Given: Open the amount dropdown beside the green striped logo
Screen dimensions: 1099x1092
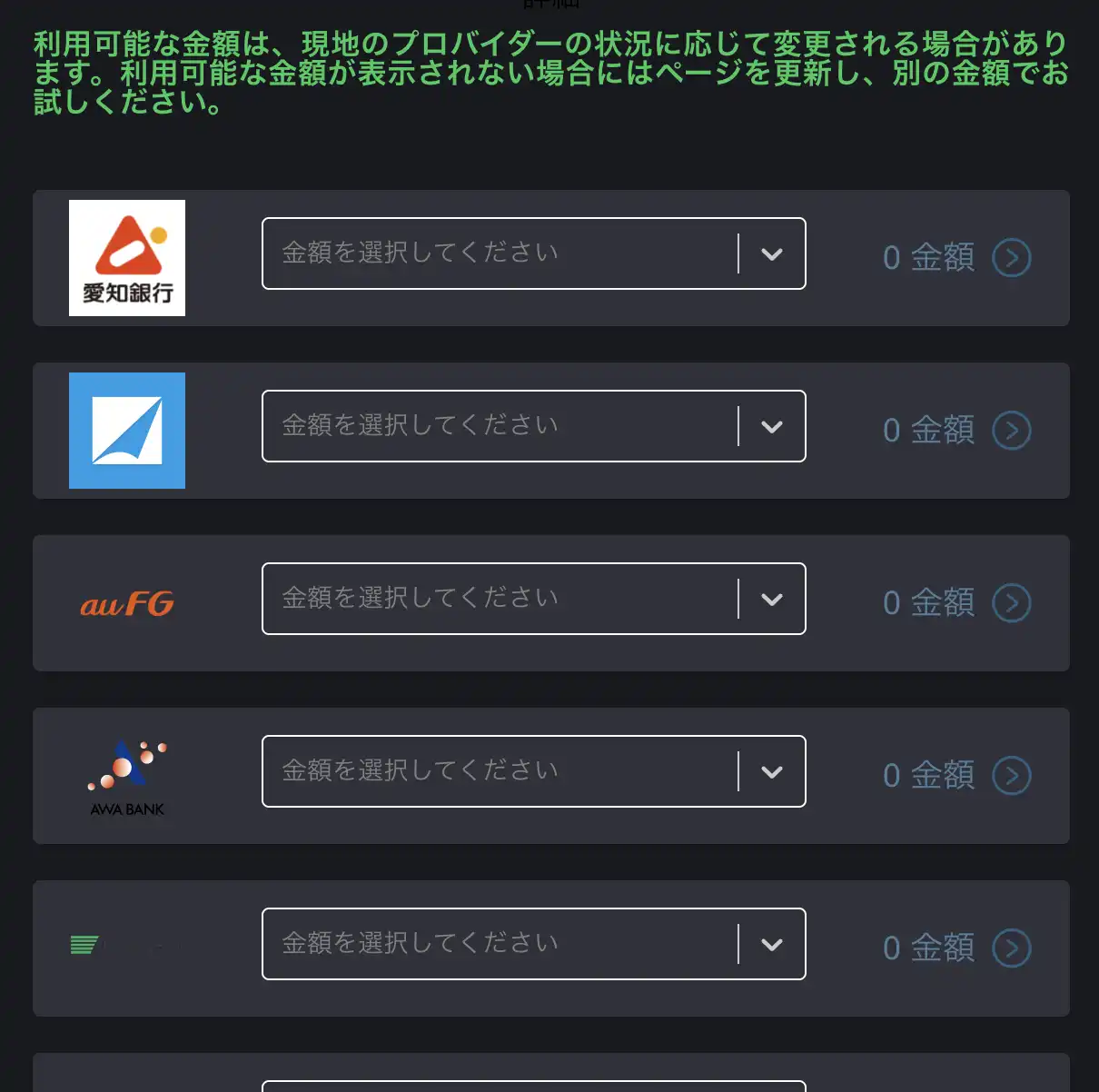Looking at the screenshot, I should pos(533,944).
